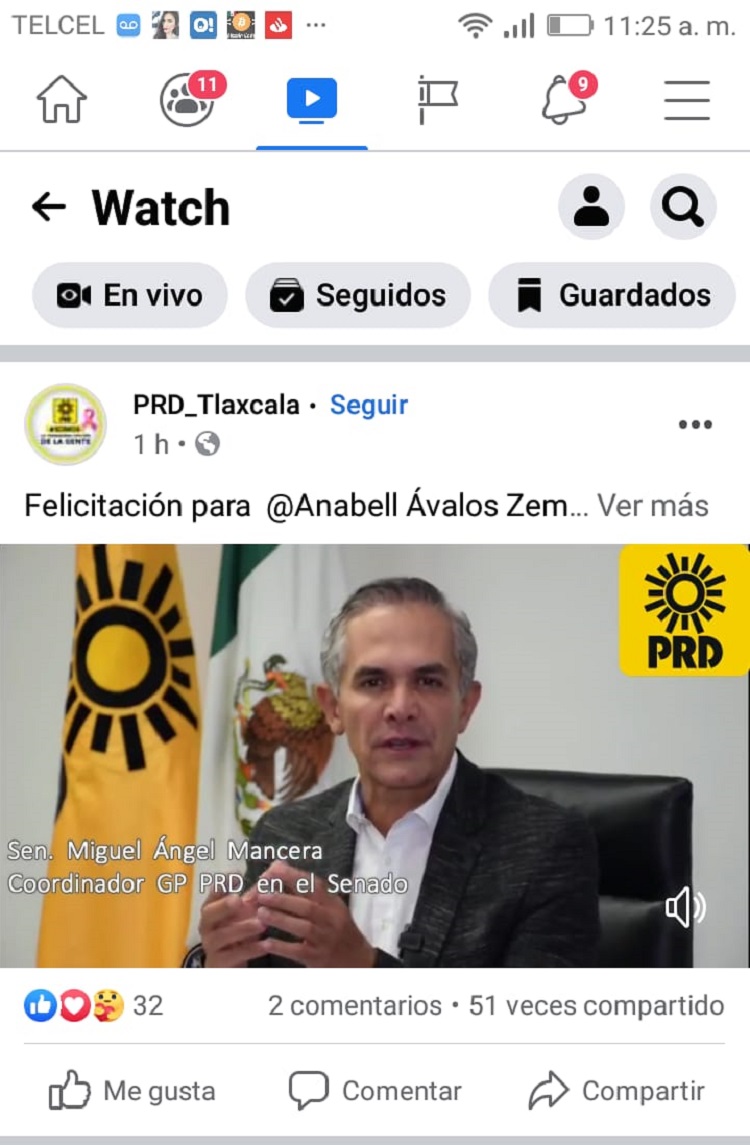Open Guardados videos
The height and width of the screenshot is (1145, 750).
coord(612,295)
